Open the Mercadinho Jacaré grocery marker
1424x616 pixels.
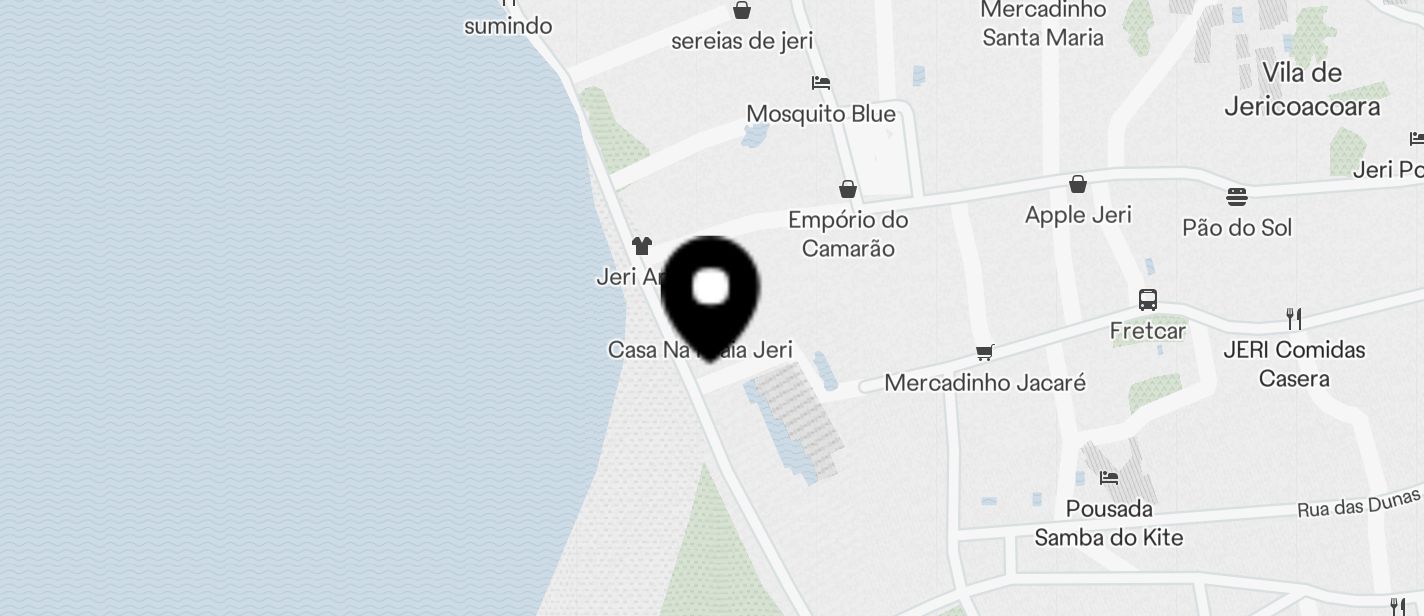985,352
